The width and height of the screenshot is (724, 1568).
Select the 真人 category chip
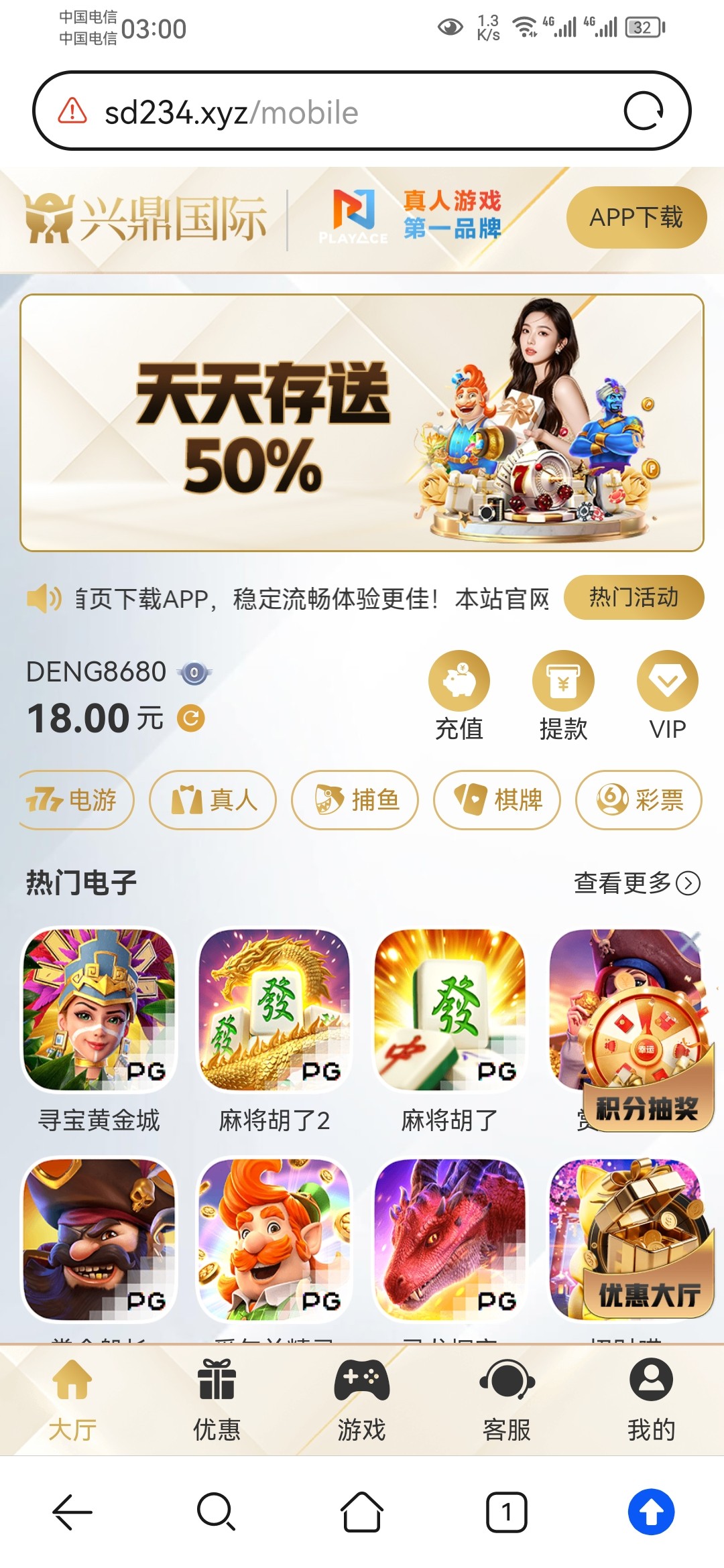click(213, 800)
